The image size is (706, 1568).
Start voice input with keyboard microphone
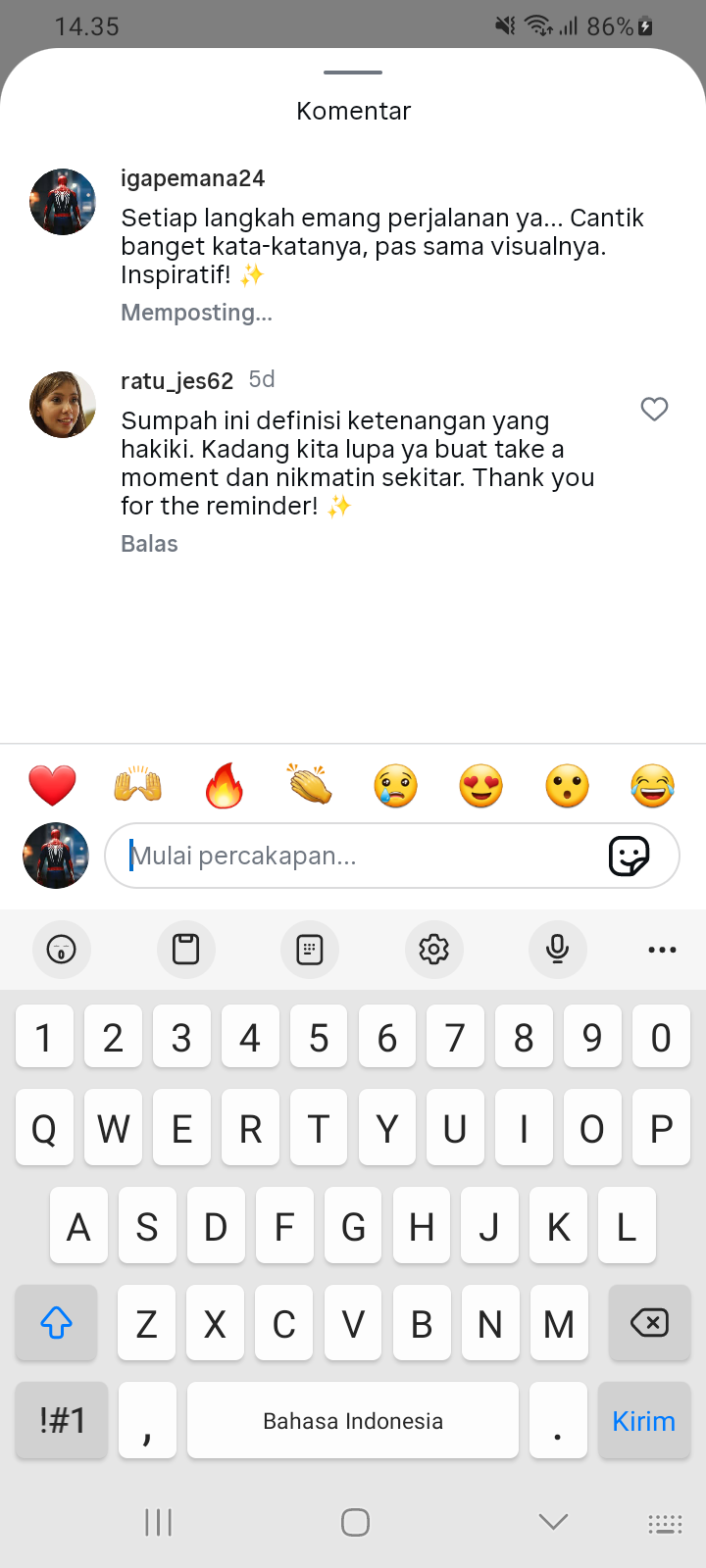tap(557, 949)
